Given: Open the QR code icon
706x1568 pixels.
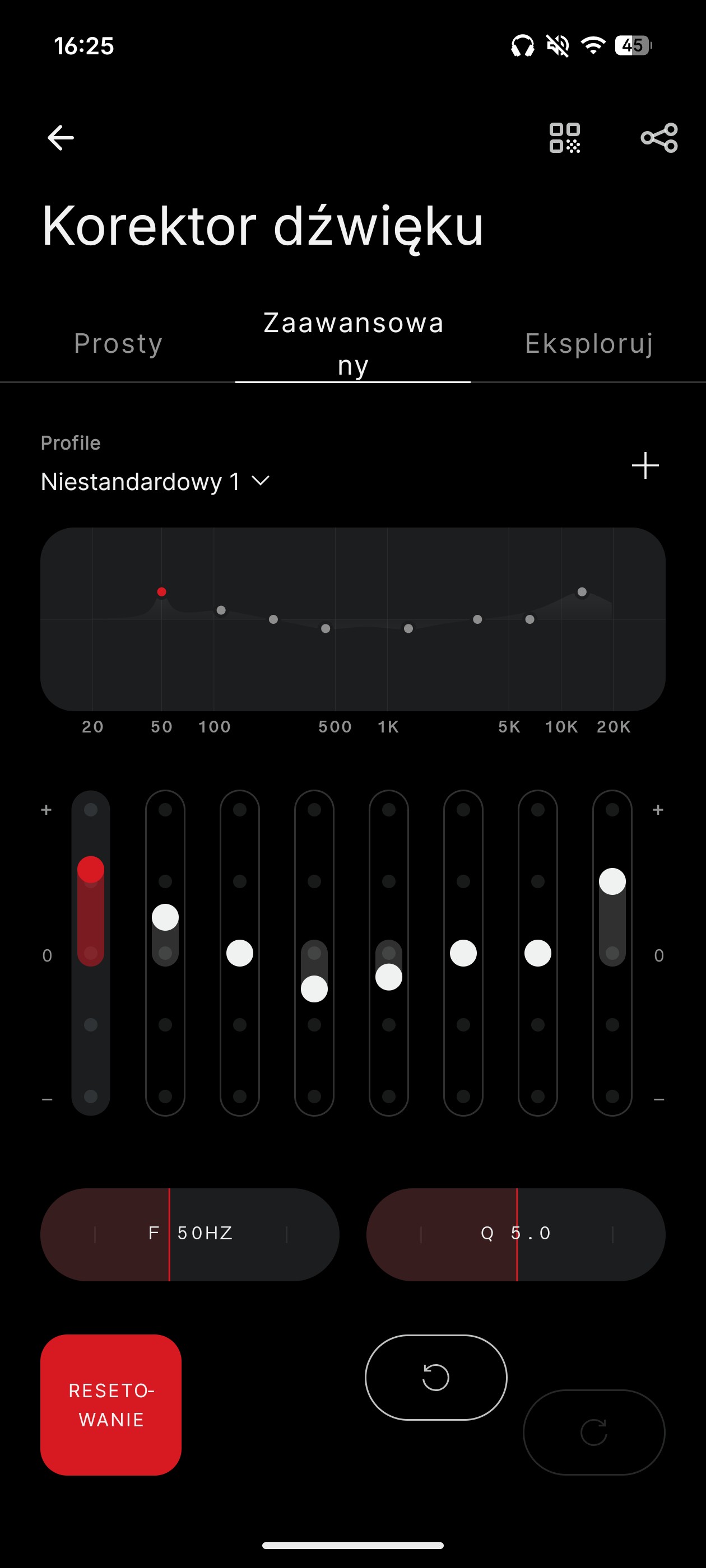Looking at the screenshot, I should [564, 138].
